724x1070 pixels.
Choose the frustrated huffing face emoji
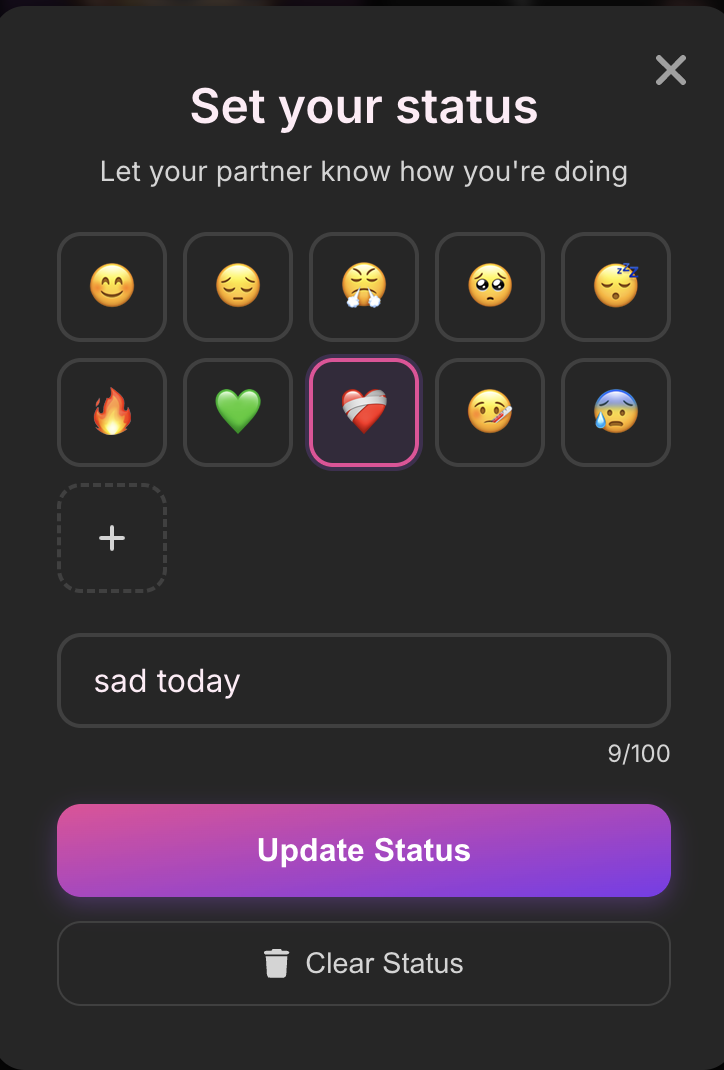coord(364,287)
